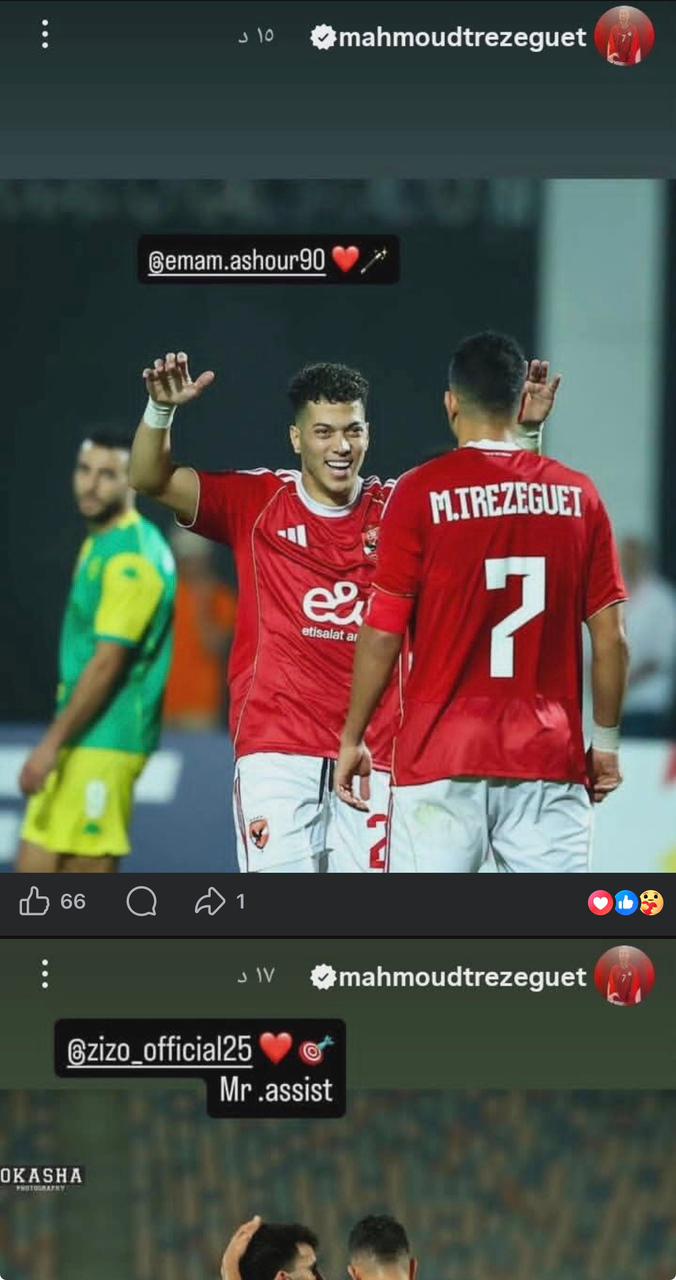Open comments on the emam.ashour90 photo

point(141,902)
